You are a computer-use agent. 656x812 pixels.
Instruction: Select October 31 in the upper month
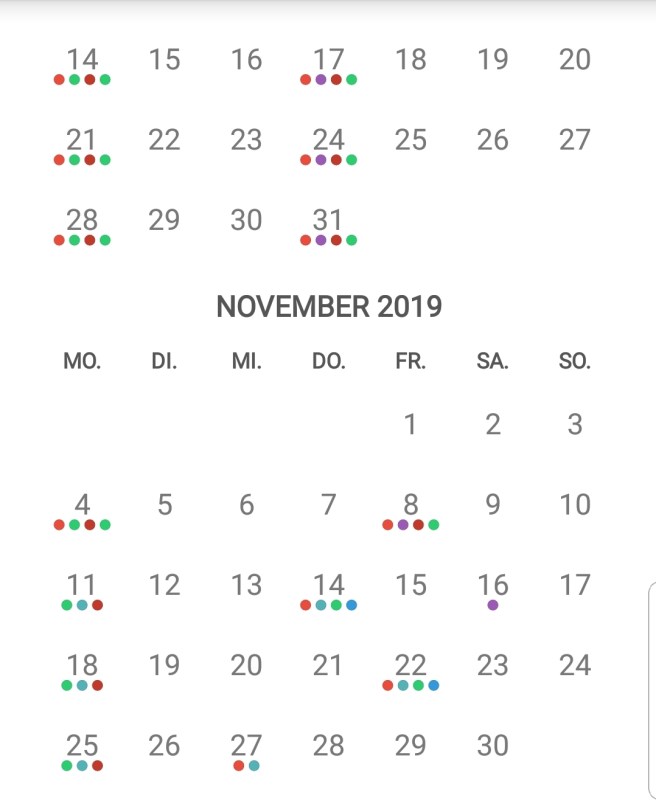pyautogui.click(x=328, y=222)
